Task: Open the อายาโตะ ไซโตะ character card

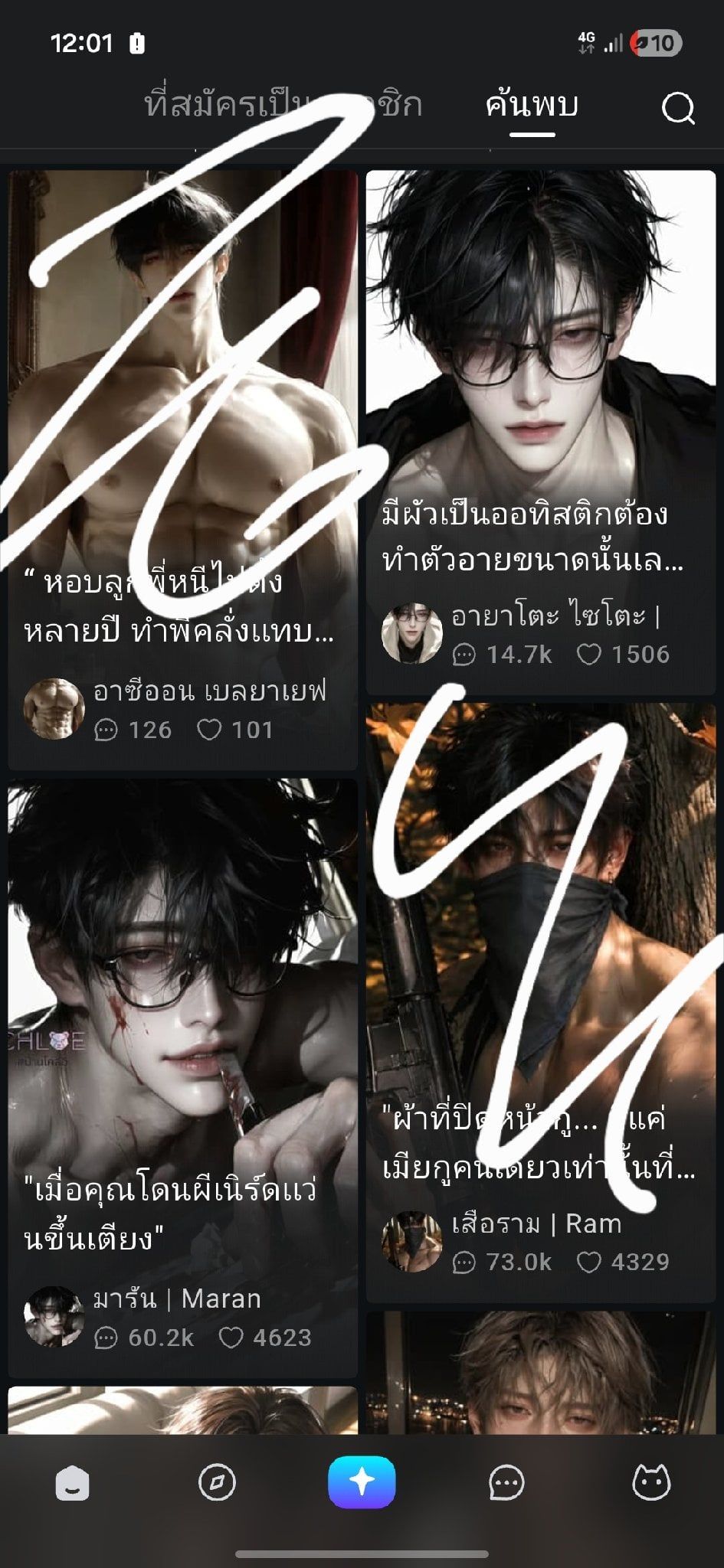Action: click(x=541, y=432)
